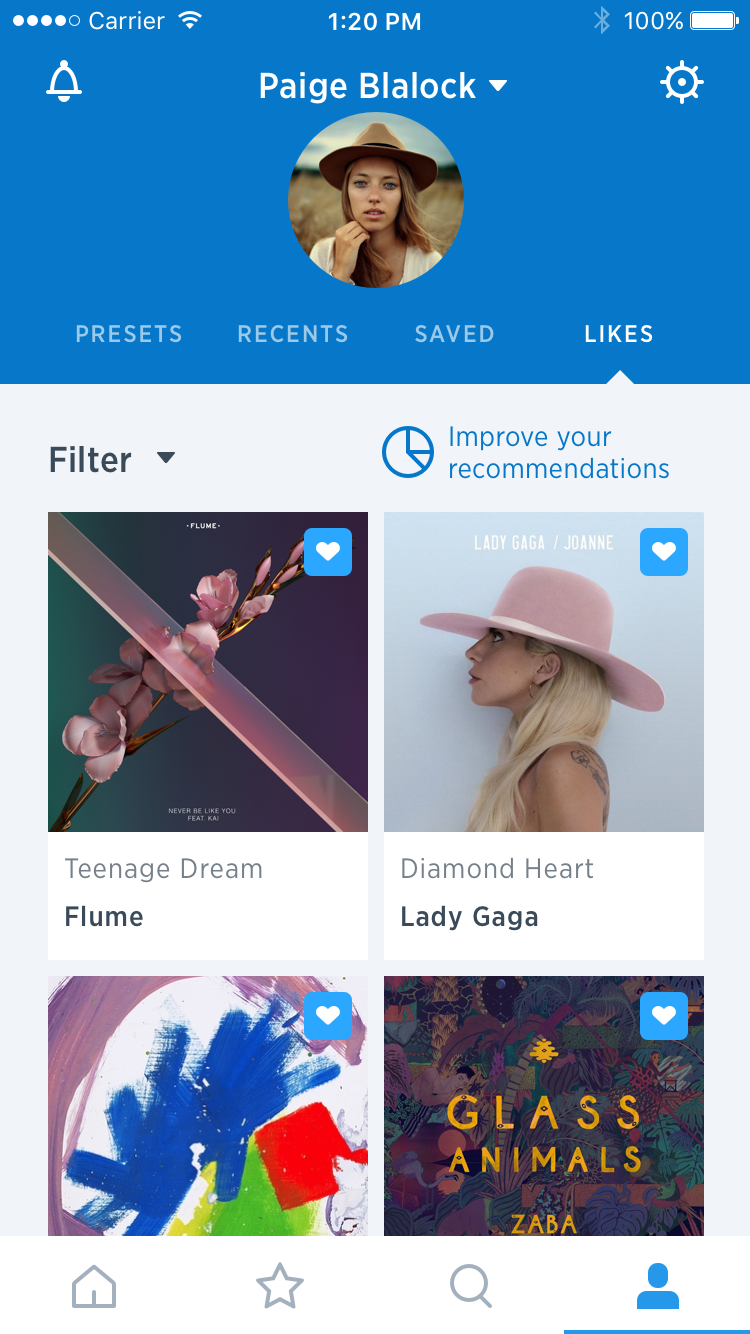Viewport: 750px width, 1334px height.
Task: Open the notifications bell
Action: click(x=64, y=83)
